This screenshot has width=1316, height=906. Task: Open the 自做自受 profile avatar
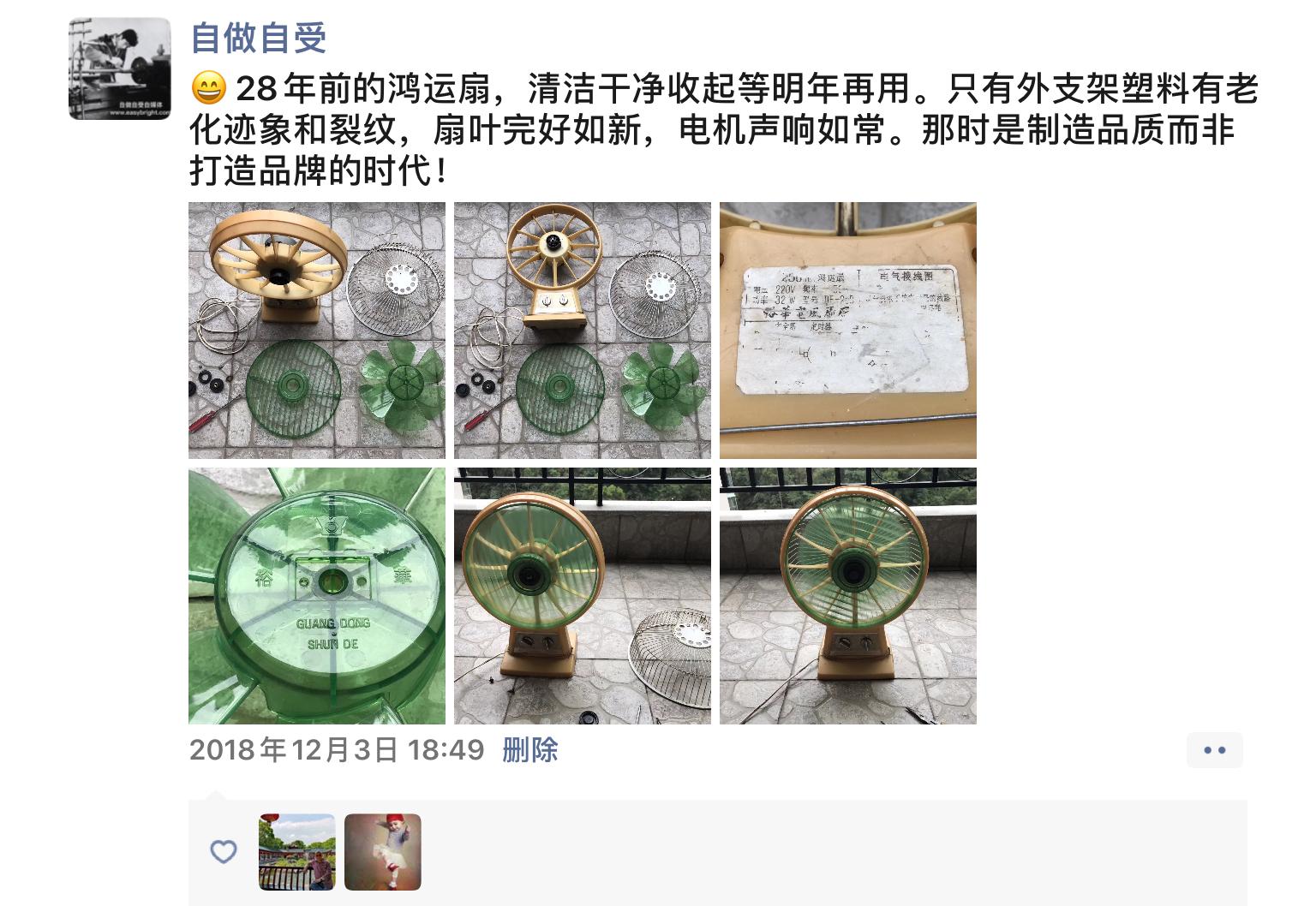(120, 69)
